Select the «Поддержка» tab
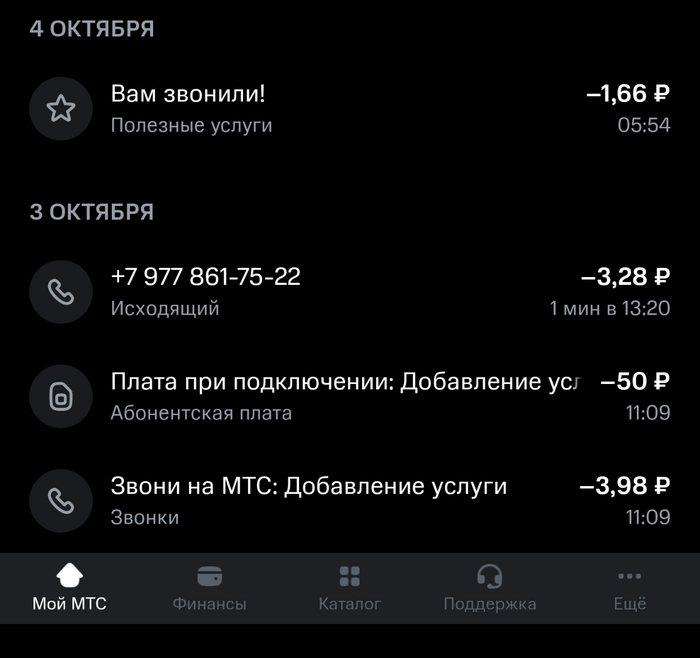 pos(490,588)
